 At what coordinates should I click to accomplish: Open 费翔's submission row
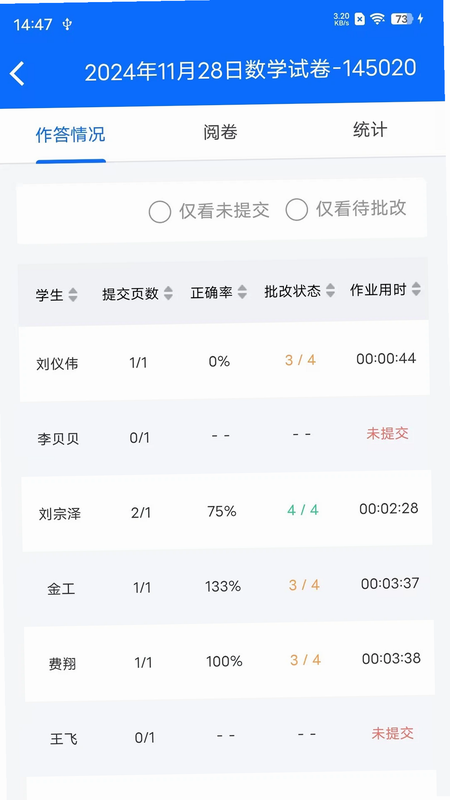point(229,661)
